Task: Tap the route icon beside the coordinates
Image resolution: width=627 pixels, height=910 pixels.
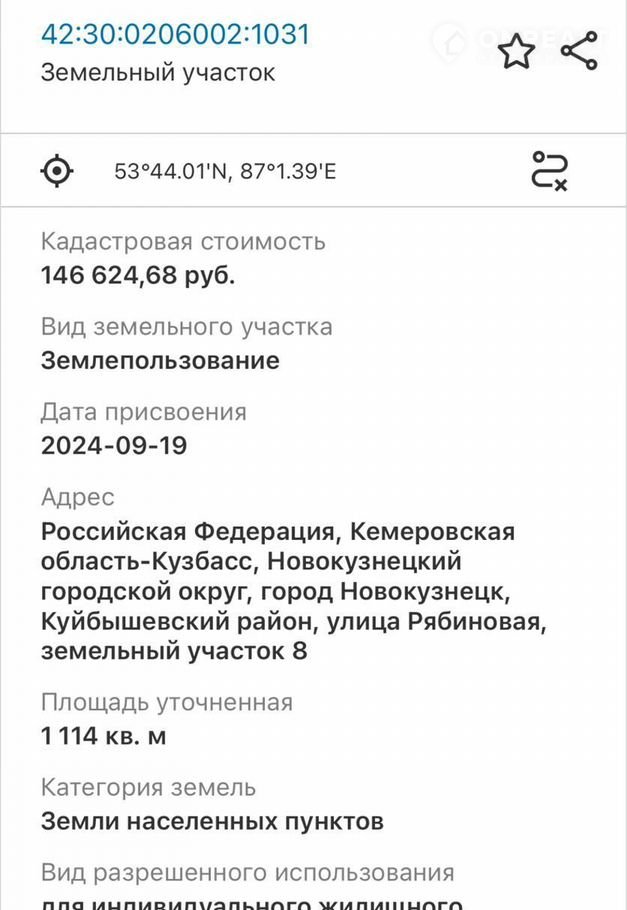Action: (549, 171)
